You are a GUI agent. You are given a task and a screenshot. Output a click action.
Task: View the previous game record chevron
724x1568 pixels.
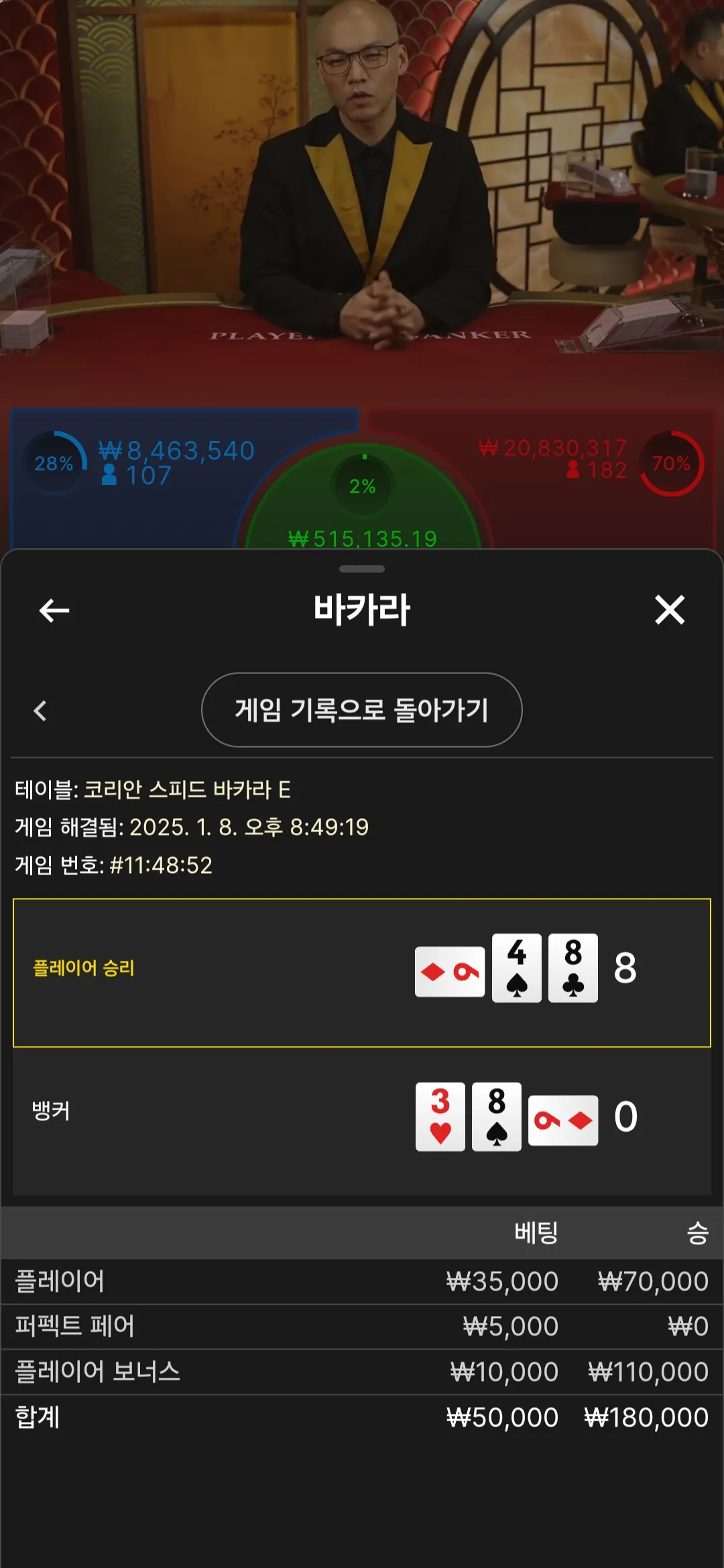[x=40, y=710]
